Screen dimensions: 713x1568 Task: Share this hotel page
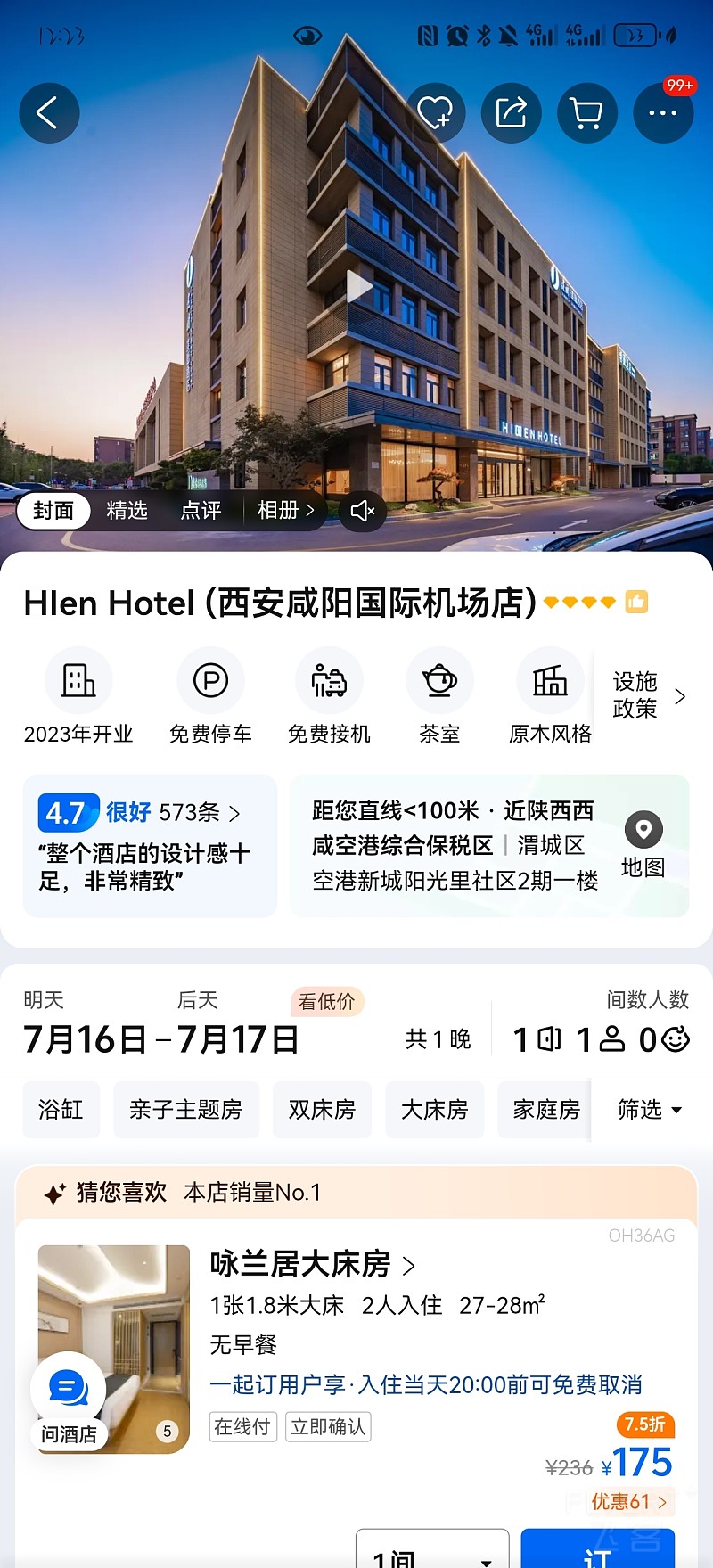click(512, 113)
